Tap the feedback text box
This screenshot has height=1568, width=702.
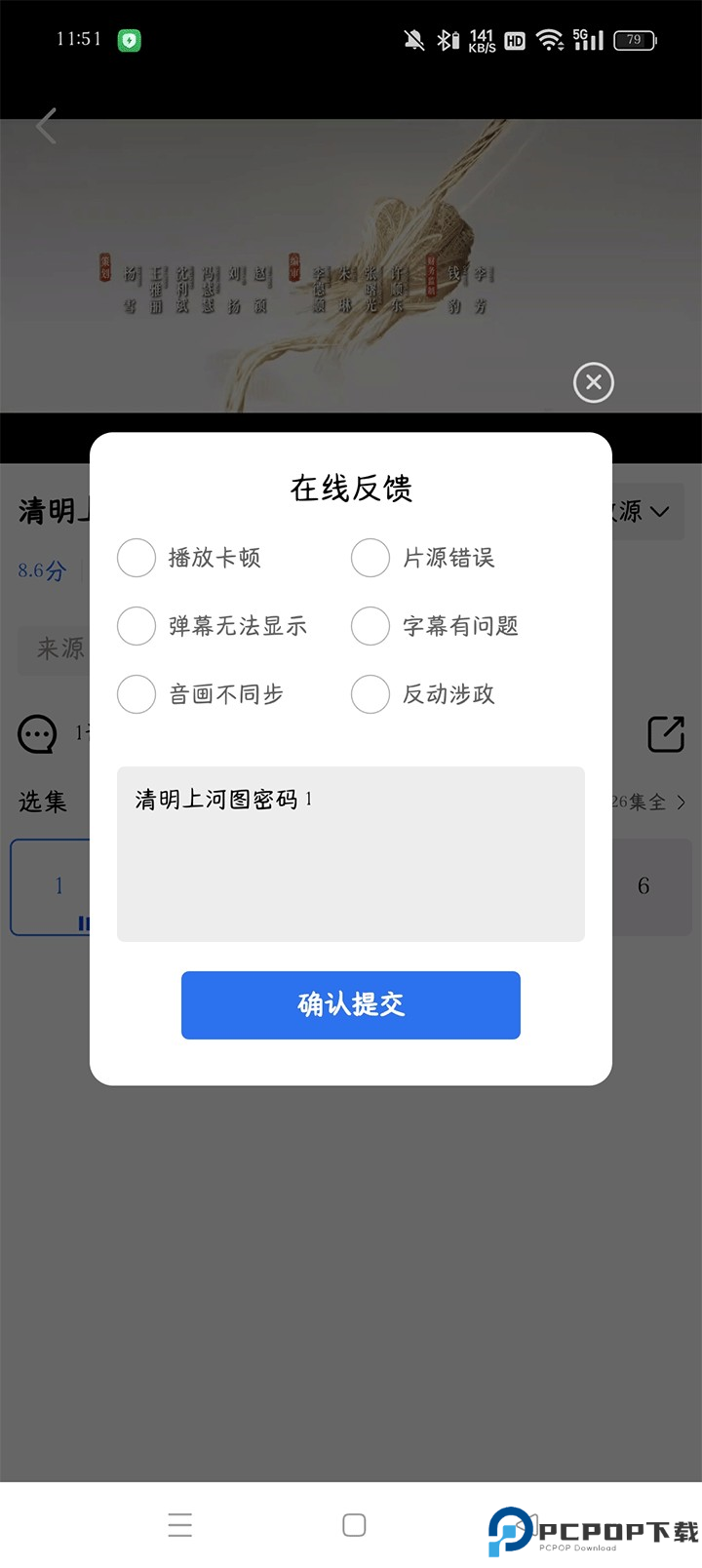point(351,868)
